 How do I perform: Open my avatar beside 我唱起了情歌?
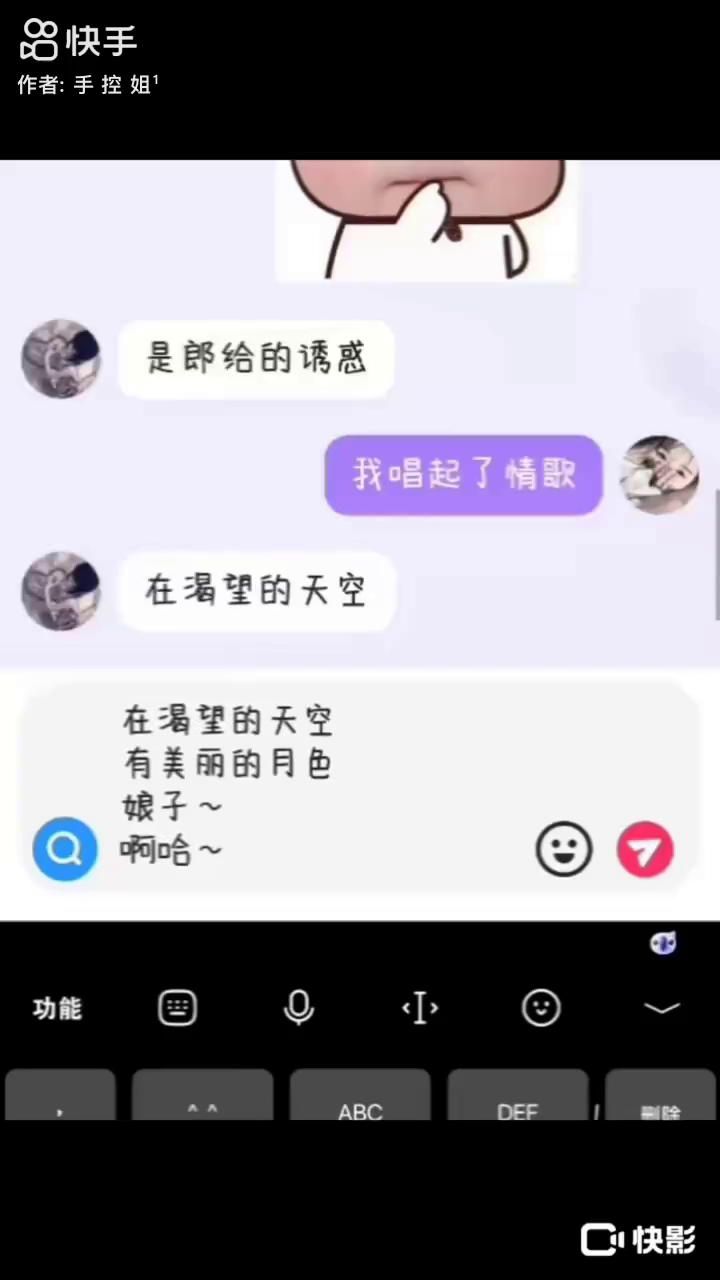(x=659, y=475)
